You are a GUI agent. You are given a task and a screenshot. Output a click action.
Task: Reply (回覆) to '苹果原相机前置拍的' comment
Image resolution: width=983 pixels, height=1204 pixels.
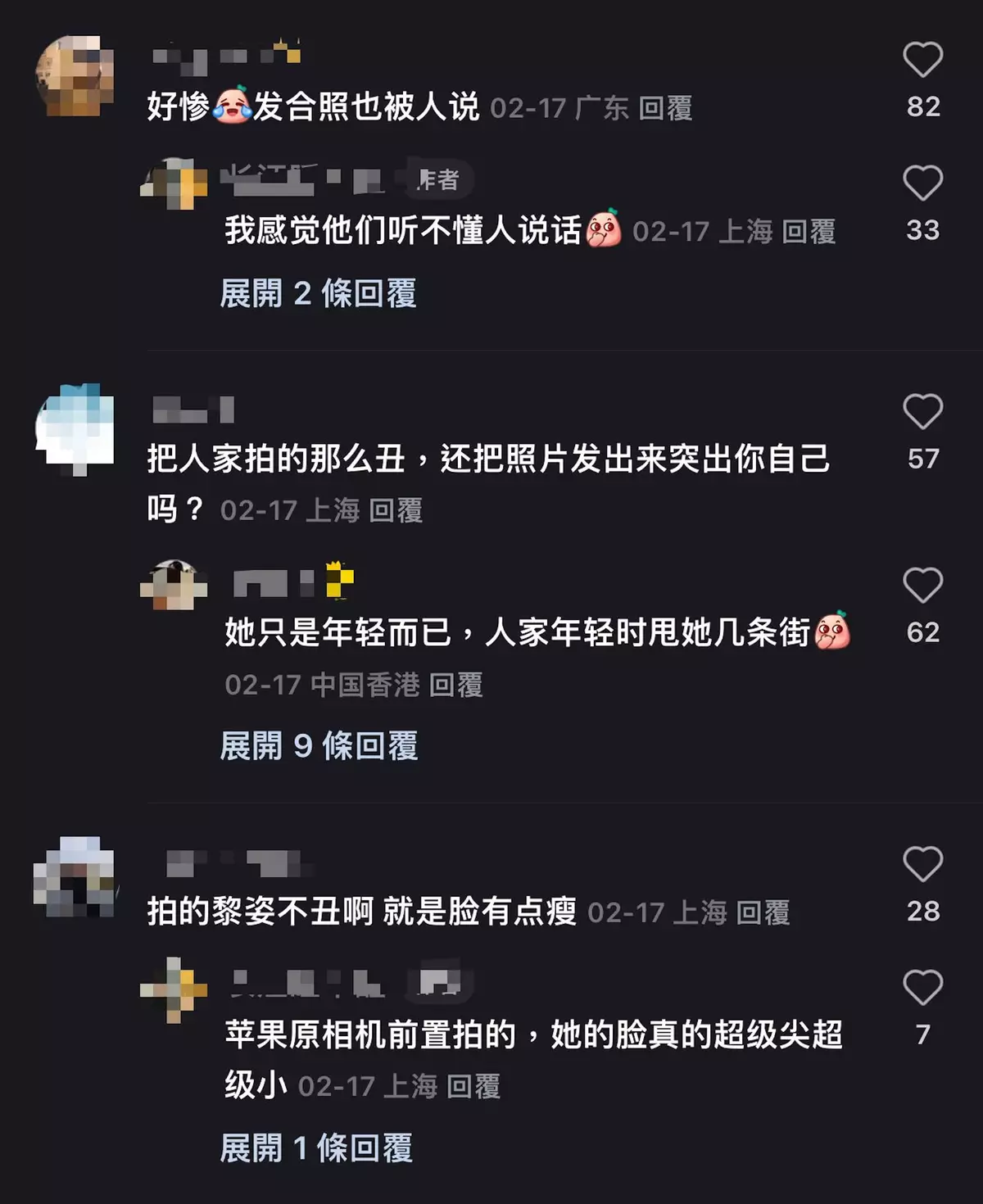pos(473,1087)
